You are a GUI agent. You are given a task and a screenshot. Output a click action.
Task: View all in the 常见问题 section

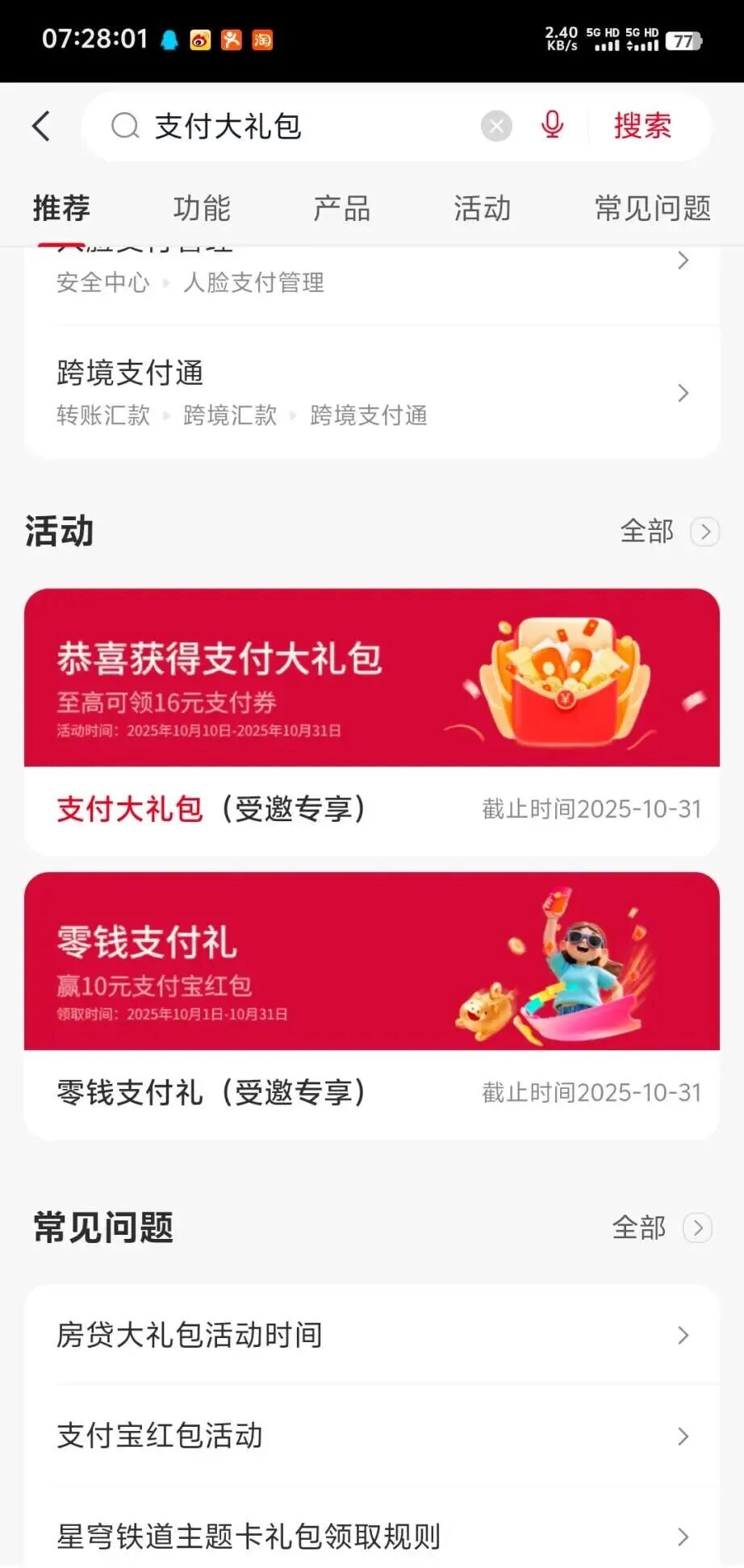pyautogui.click(x=661, y=1228)
